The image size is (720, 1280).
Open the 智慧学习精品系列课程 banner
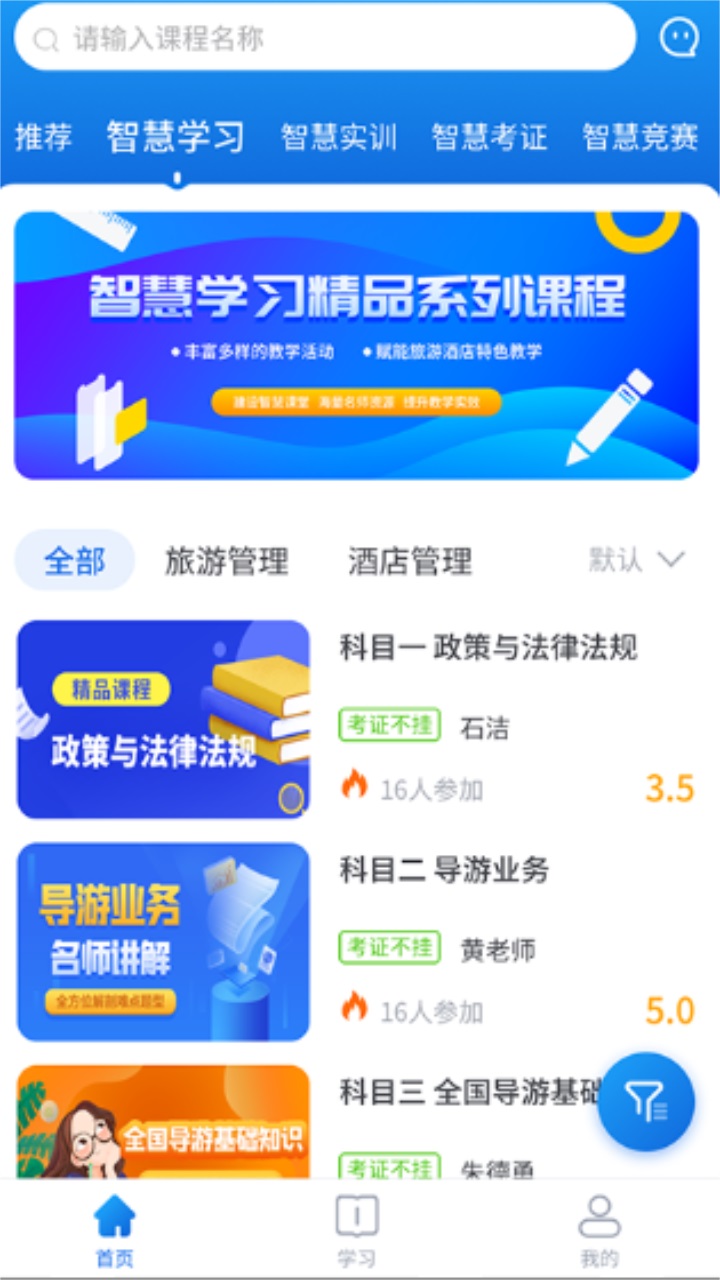[357, 345]
